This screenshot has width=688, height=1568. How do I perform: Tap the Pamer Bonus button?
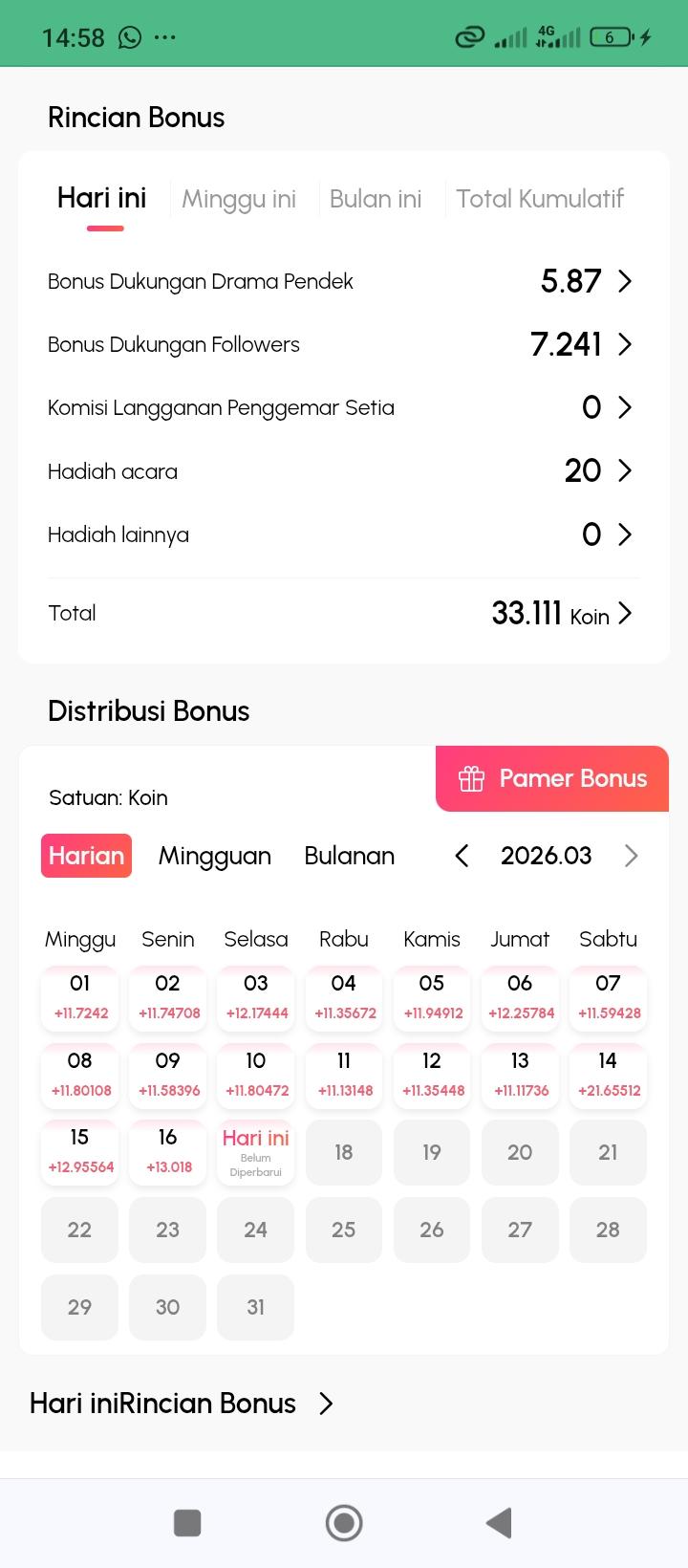point(552,778)
